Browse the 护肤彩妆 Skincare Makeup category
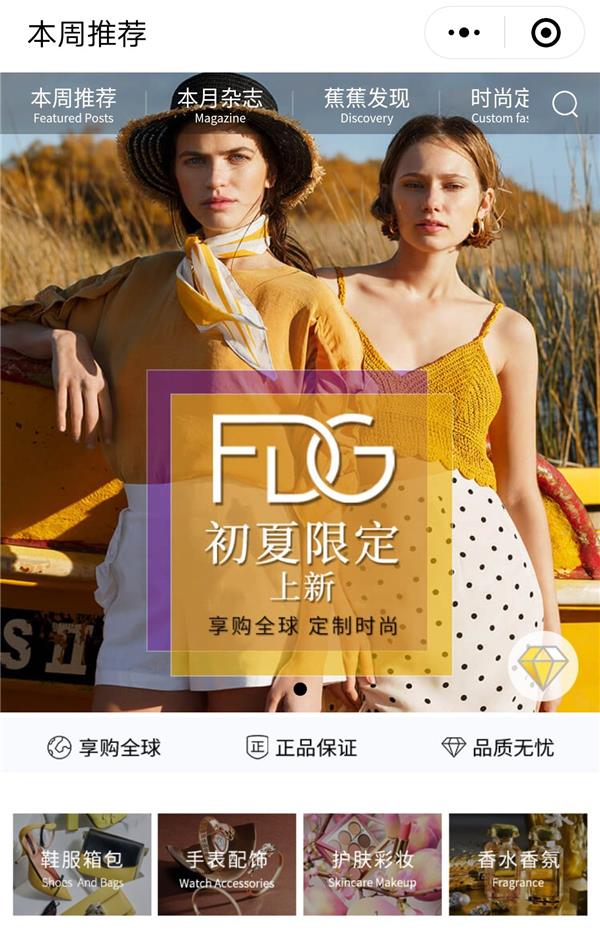Viewport: 600px width, 950px height. pos(372,865)
